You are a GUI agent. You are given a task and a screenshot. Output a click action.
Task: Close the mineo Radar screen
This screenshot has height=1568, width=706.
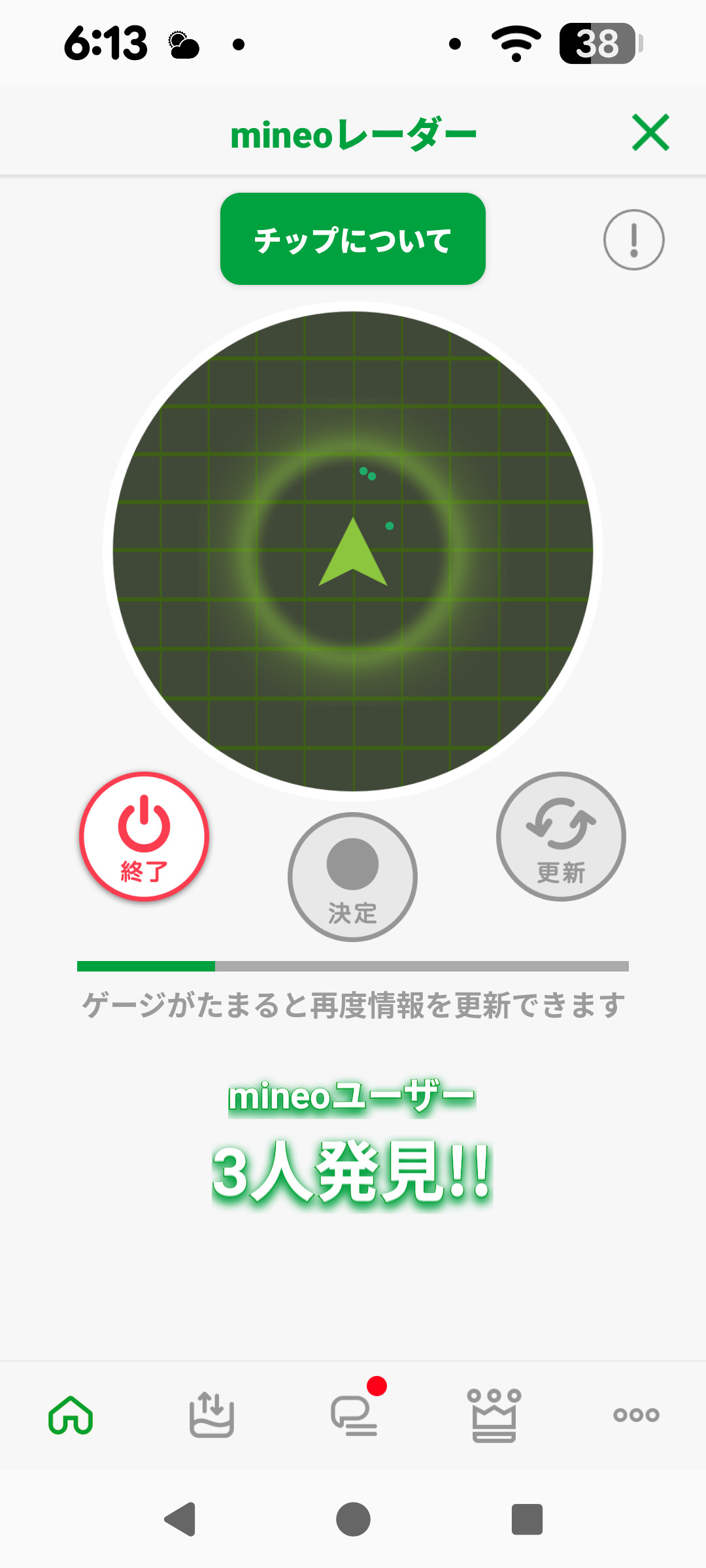pyautogui.click(x=650, y=133)
